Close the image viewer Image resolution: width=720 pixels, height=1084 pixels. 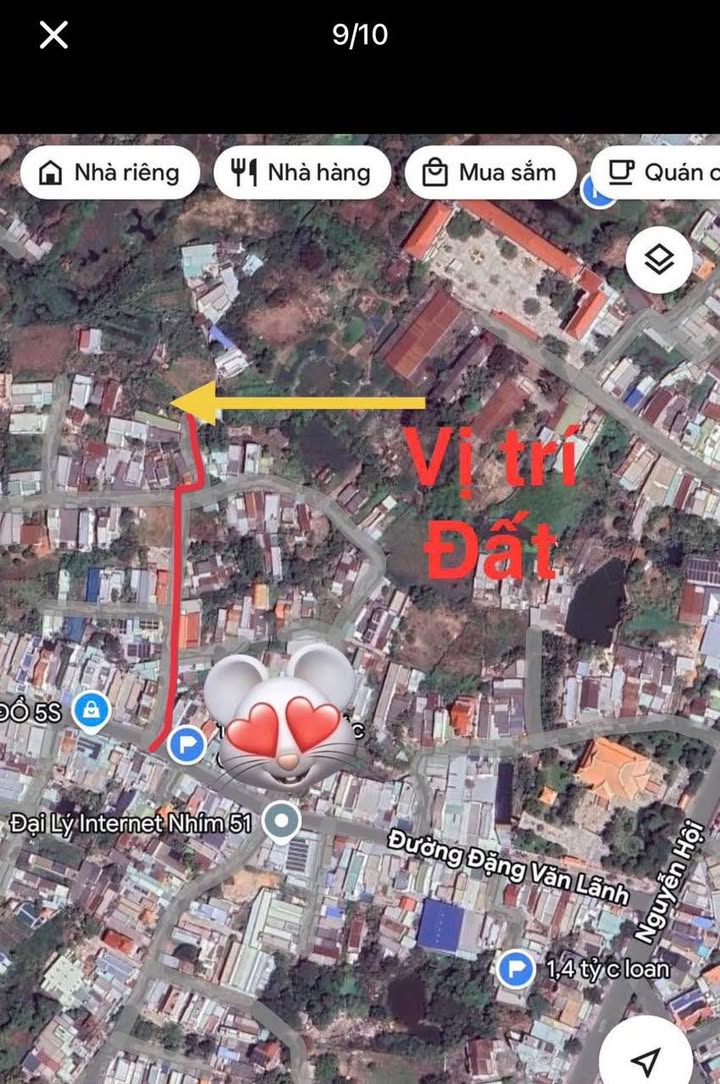[x=53, y=36]
